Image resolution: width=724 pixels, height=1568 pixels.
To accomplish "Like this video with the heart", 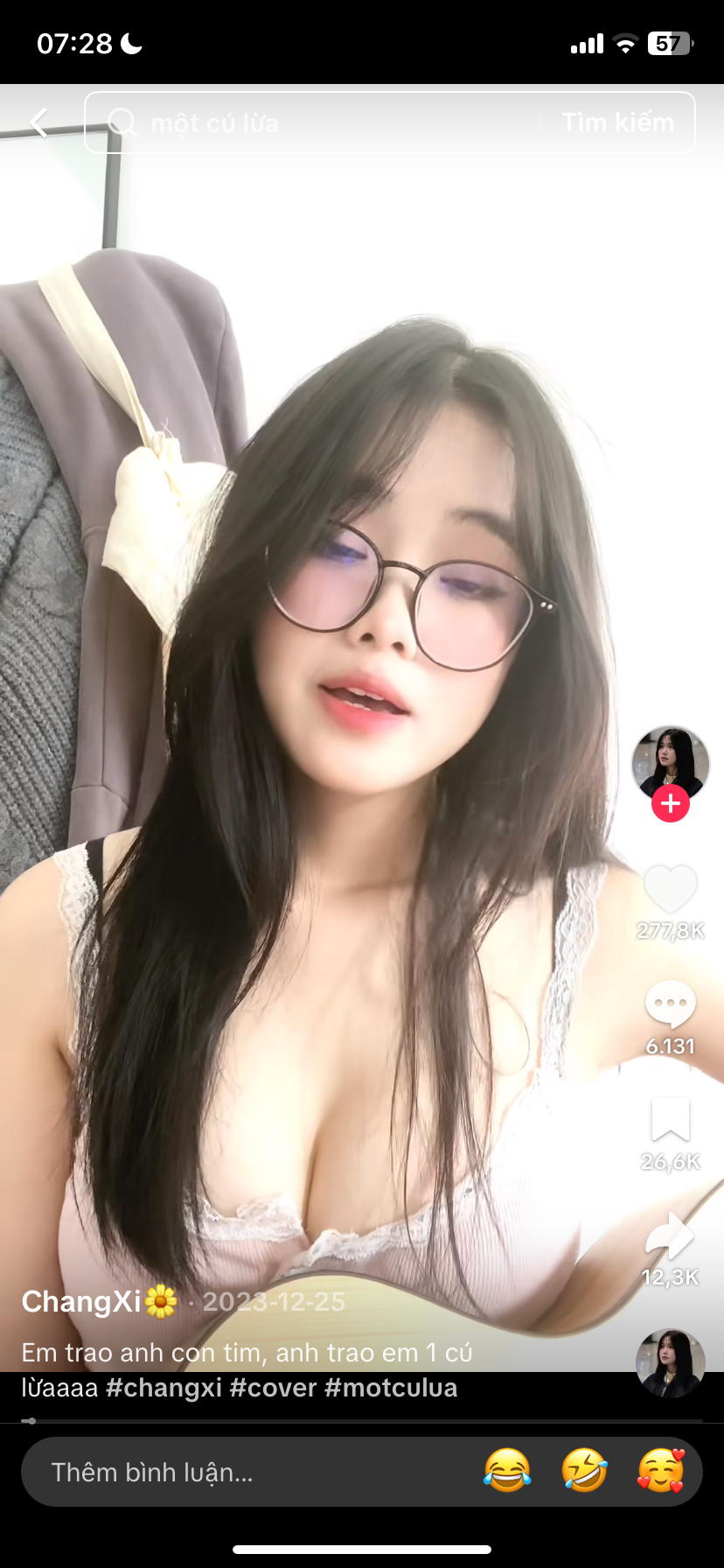I will [671, 890].
